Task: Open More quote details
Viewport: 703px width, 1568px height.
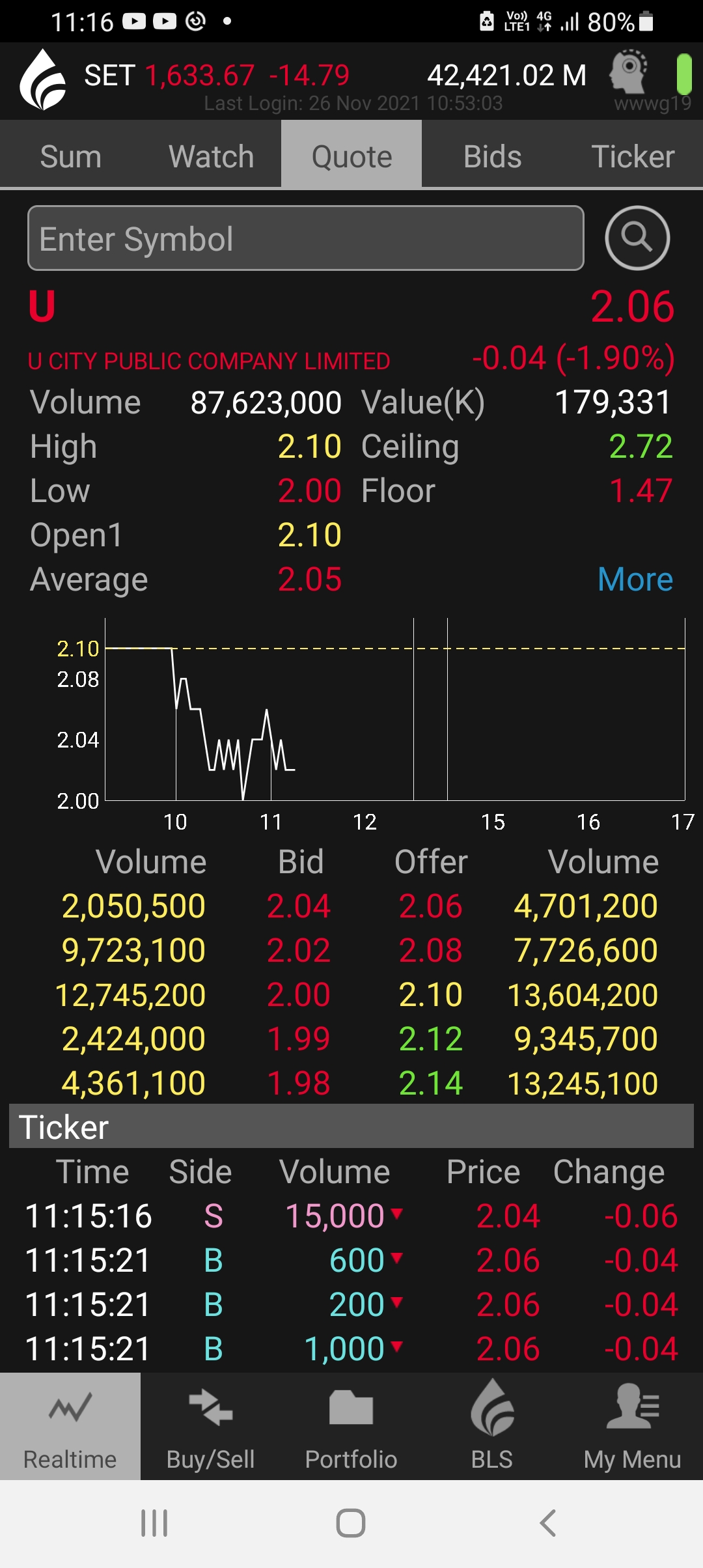Action: [x=635, y=579]
